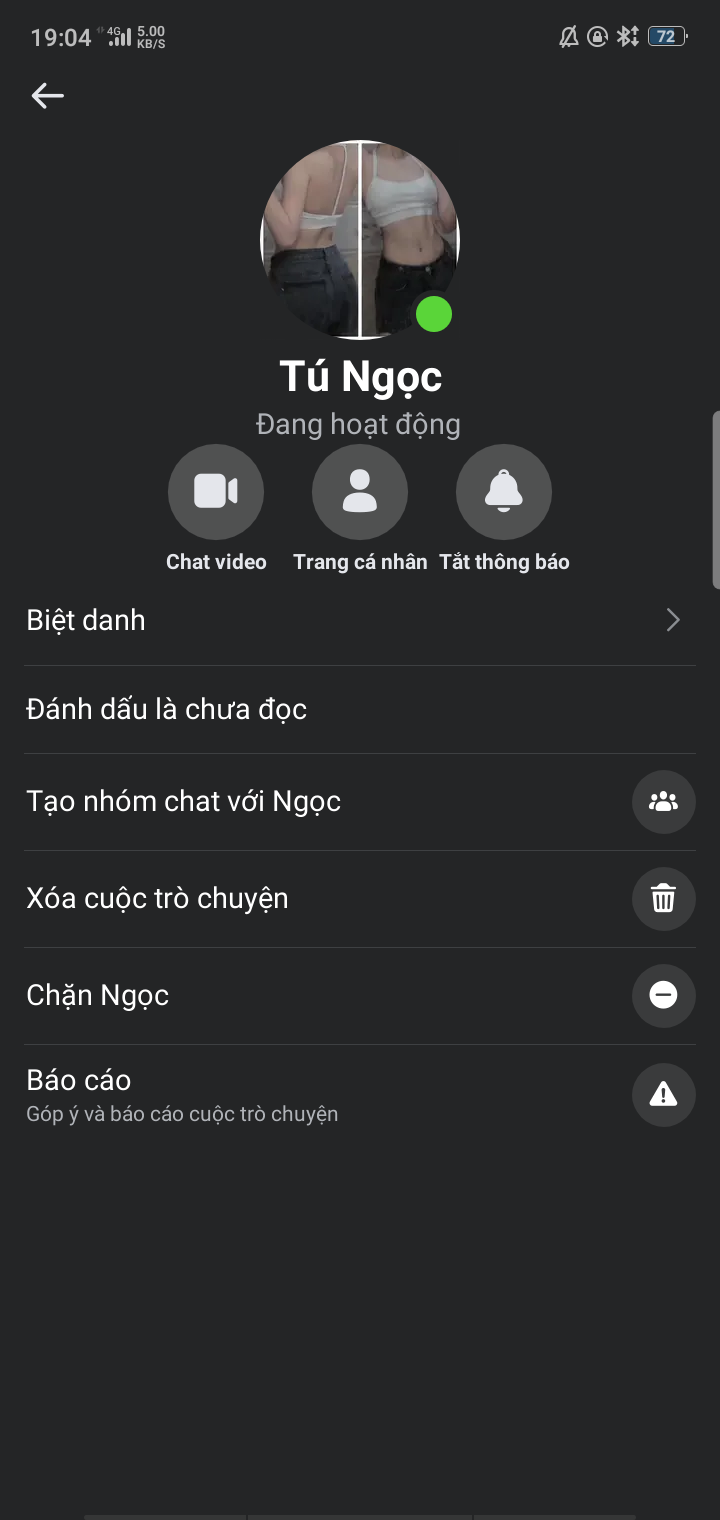The width and height of the screenshot is (720, 1520).
Task: Select Đánh dấu là chưa đọc
Action: point(360,710)
